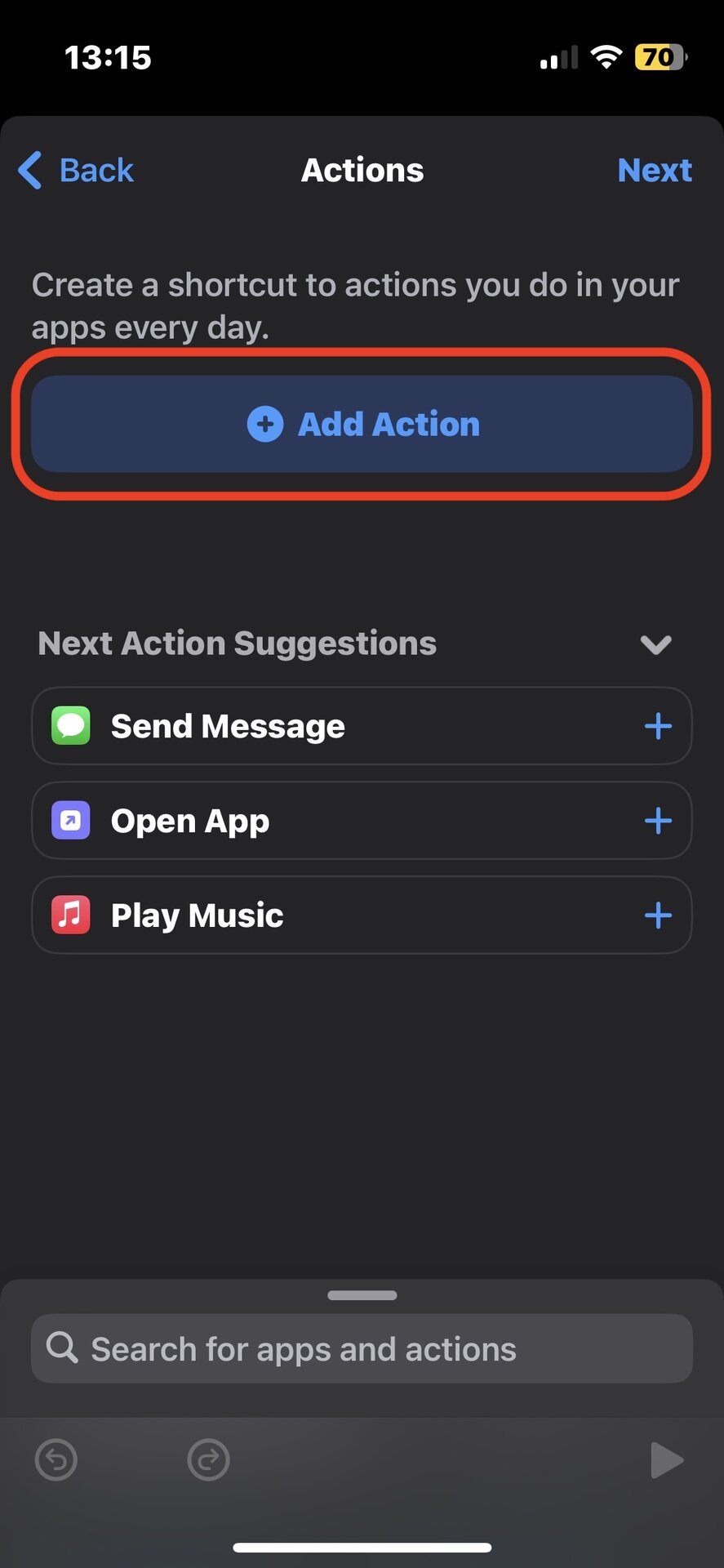
Task: Run the shortcut with the play icon
Action: click(666, 1460)
